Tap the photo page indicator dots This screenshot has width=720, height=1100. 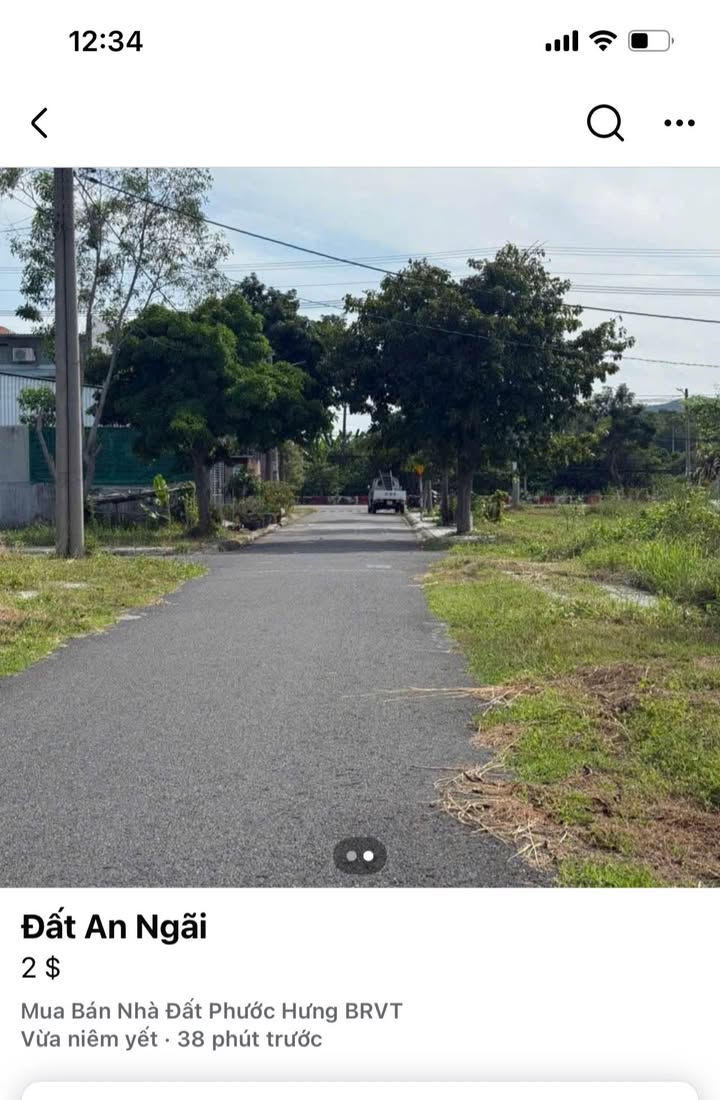(x=360, y=856)
